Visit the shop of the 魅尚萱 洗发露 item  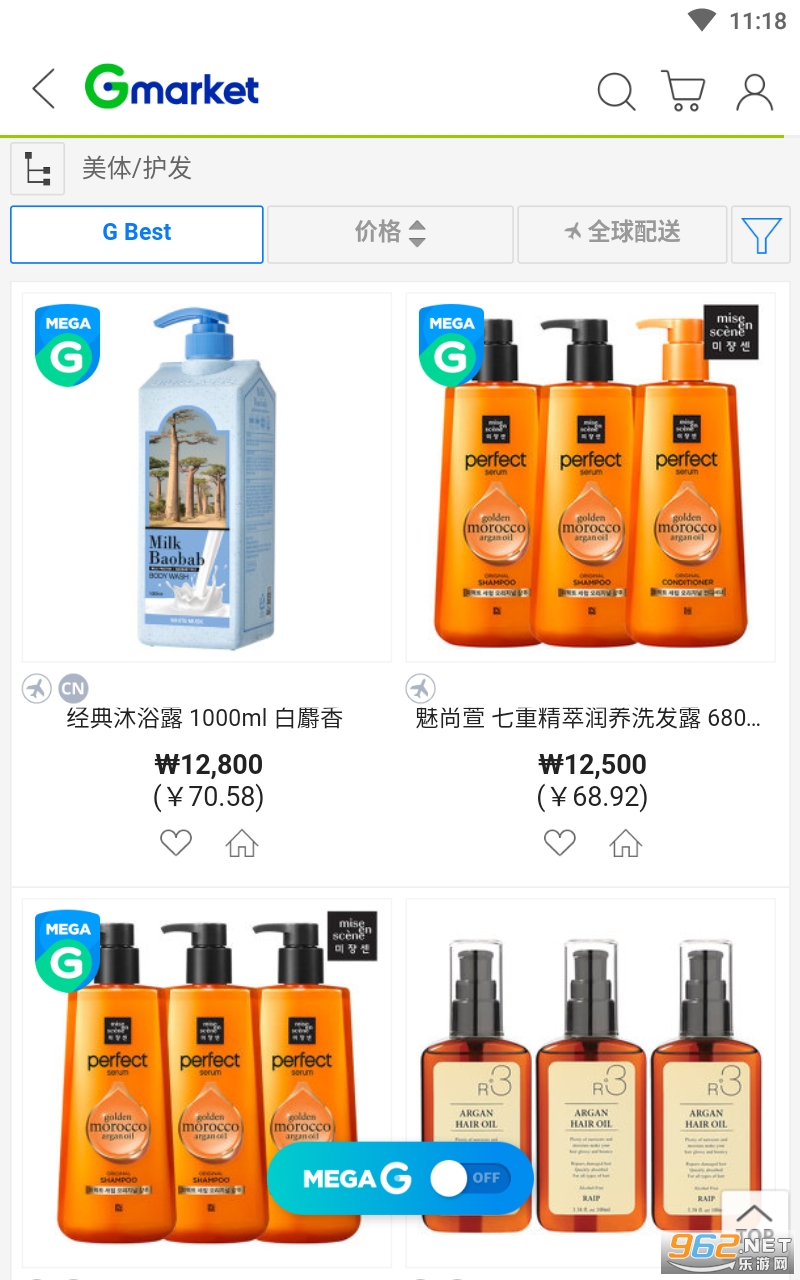click(625, 844)
